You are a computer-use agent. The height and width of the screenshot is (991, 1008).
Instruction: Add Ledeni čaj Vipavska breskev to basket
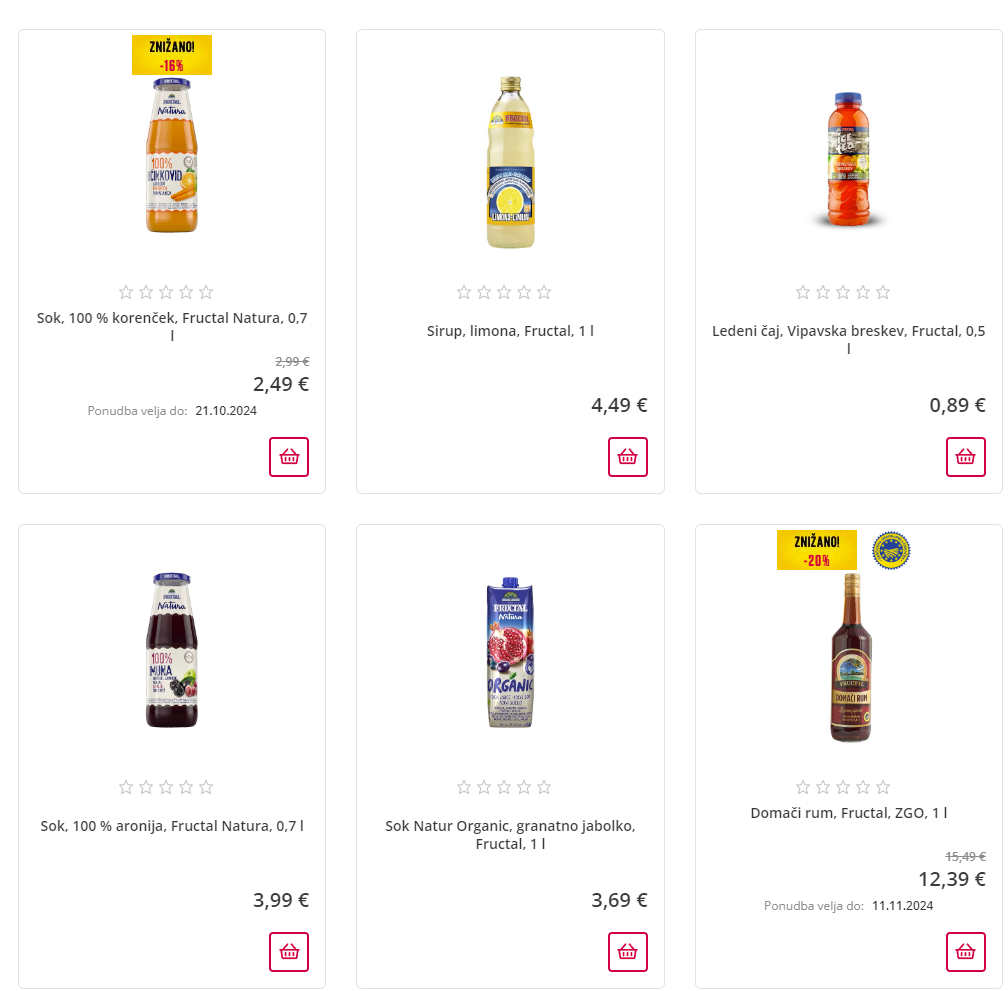click(x=966, y=457)
